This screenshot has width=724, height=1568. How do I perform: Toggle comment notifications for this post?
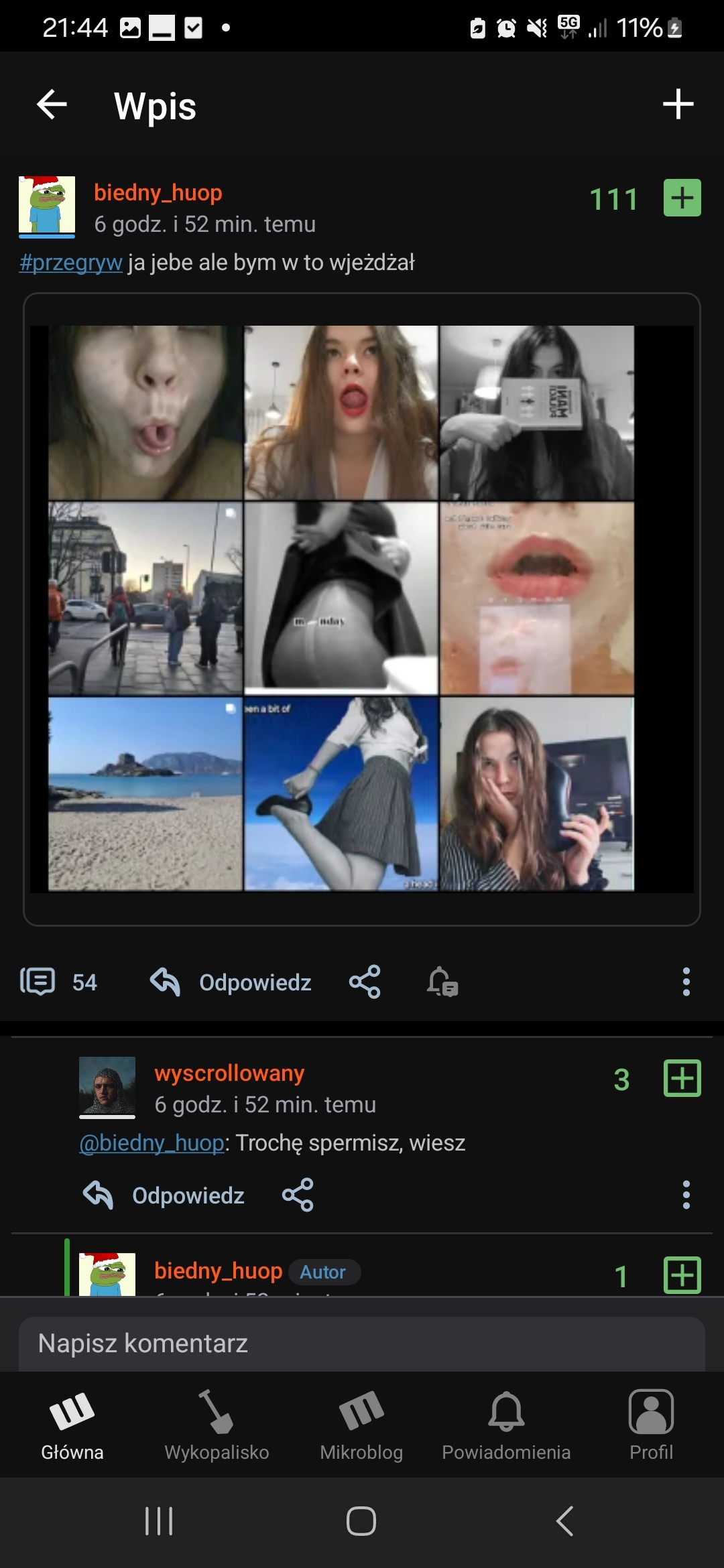click(x=442, y=982)
